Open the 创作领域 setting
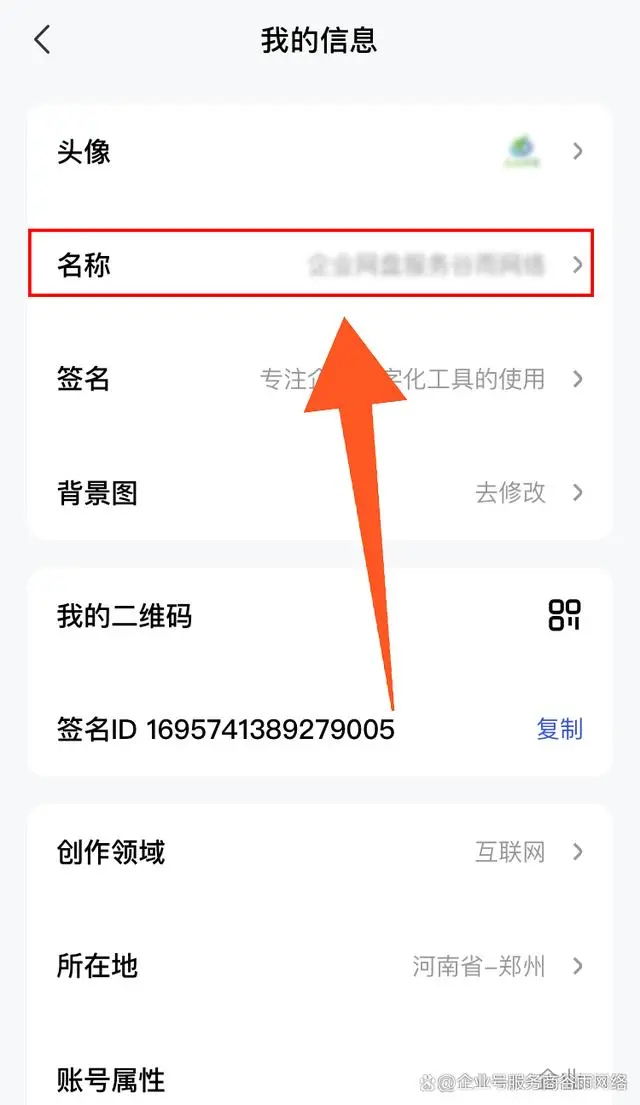This screenshot has height=1105, width=640. [x=320, y=853]
